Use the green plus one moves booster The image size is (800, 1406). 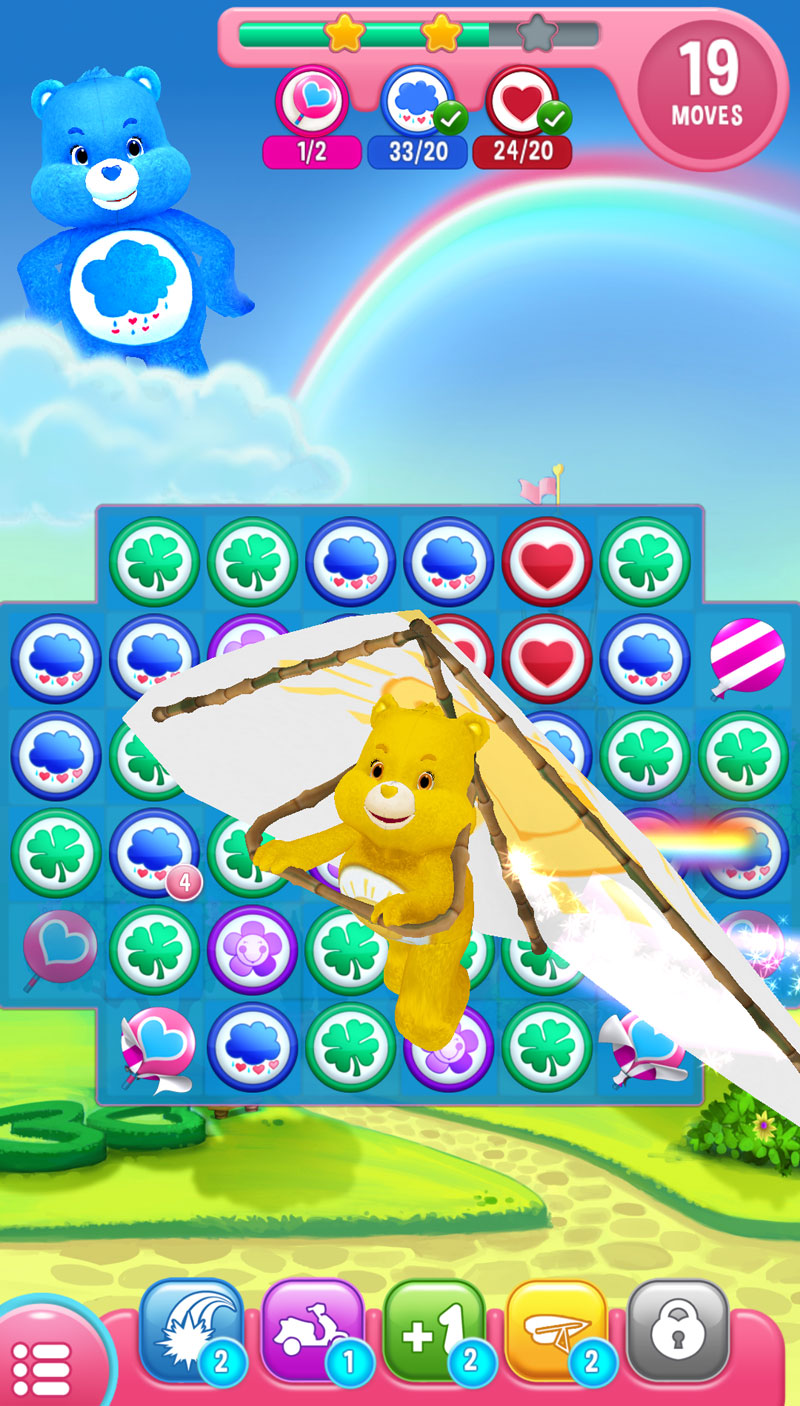[434, 1330]
